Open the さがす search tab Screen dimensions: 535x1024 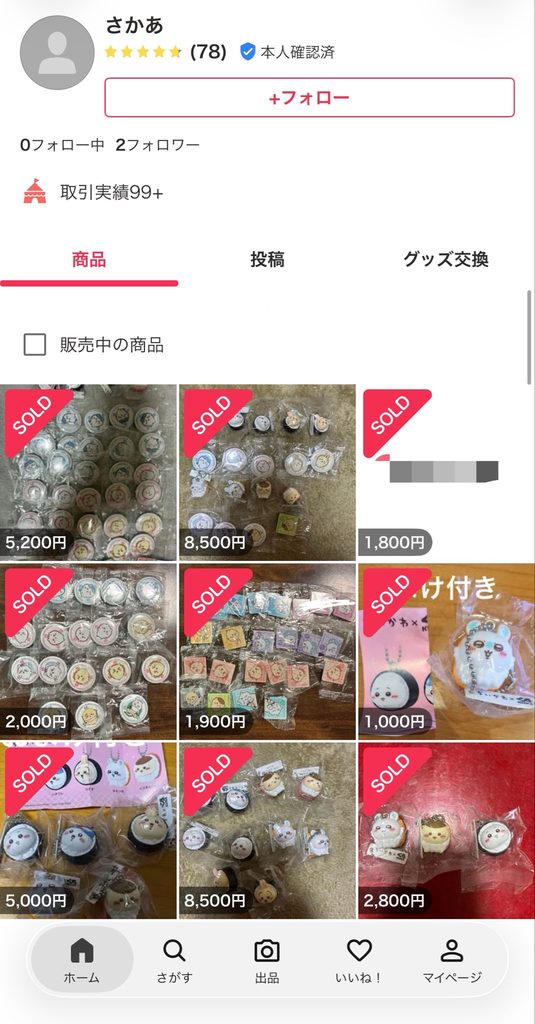(x=174, y=959)
